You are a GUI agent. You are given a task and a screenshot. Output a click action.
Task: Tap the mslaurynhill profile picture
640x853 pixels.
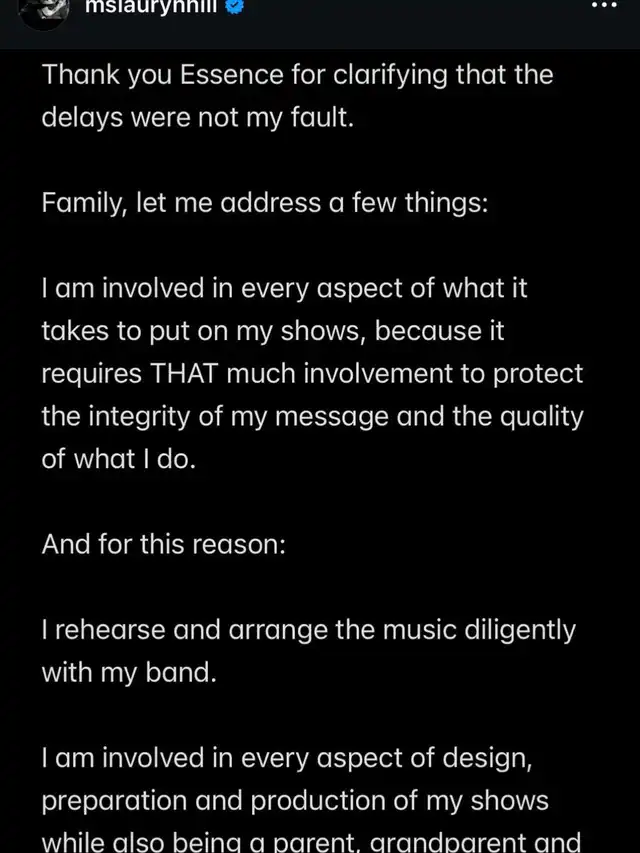45,10
